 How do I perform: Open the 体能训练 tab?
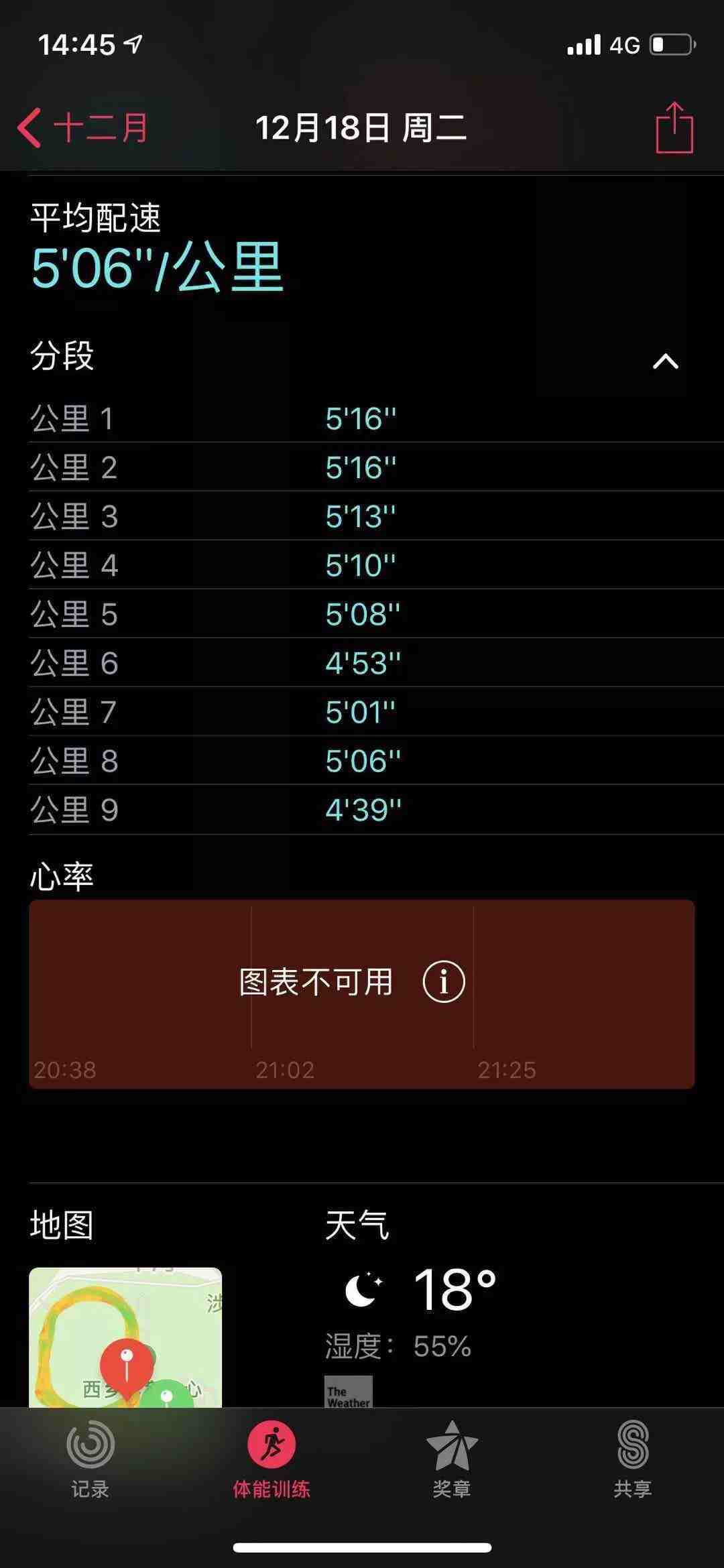click(271, 1459)
